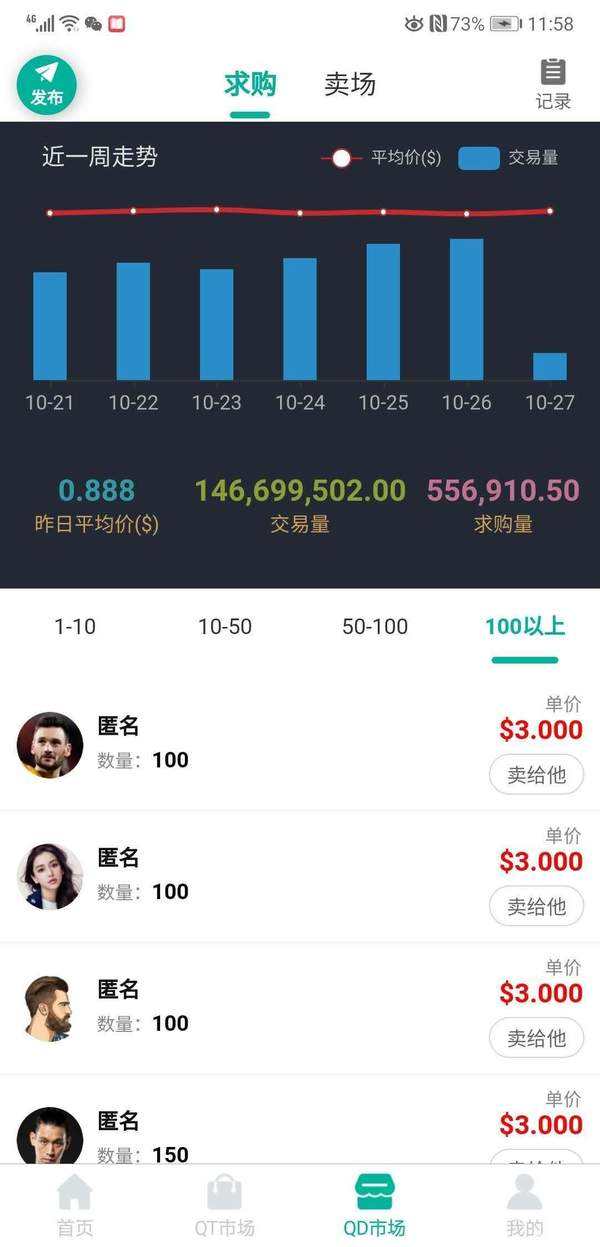Image resolution: width=600 pixels, height=1247 pixels.
Task: Open the 记录 records page
Action: [553, 84]
